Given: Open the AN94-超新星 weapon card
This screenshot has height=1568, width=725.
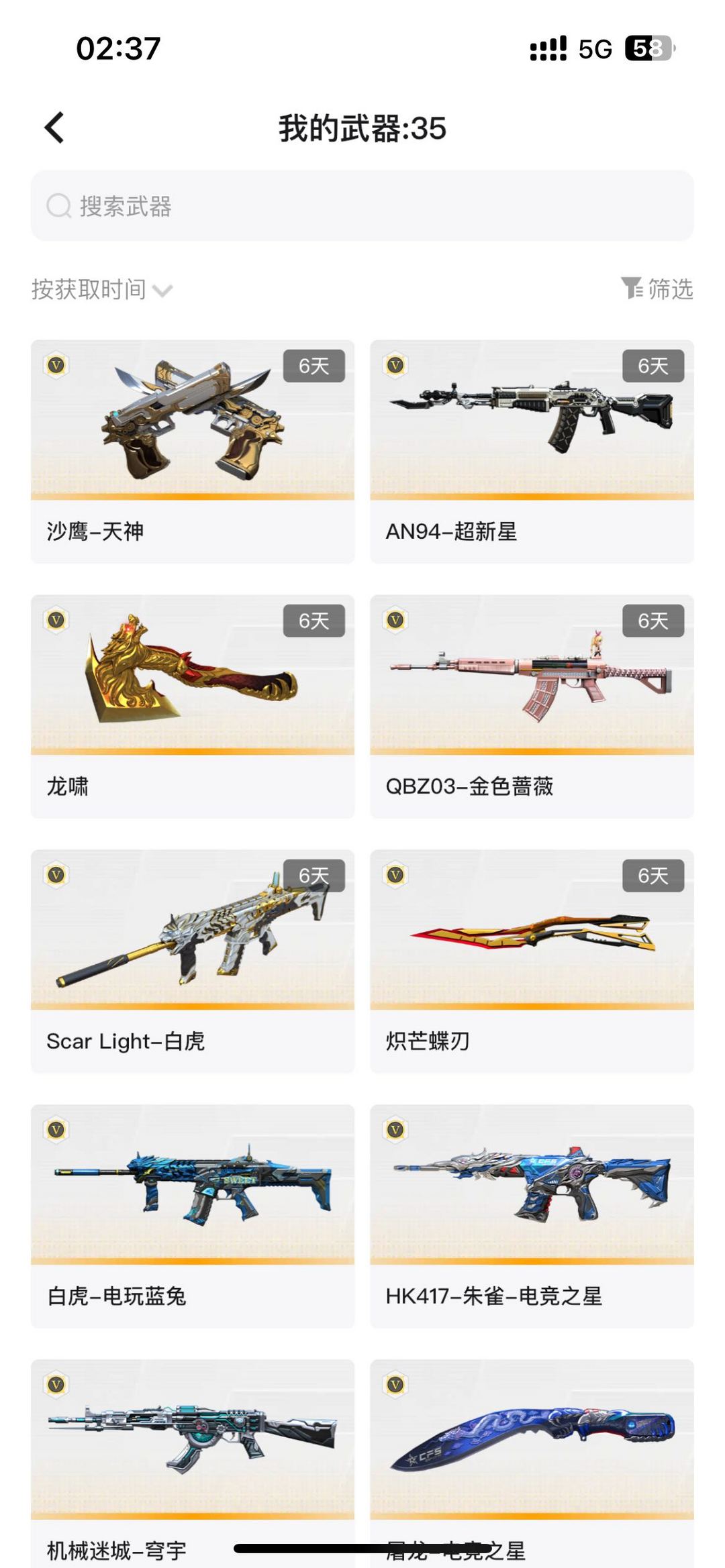Looking at the screenshot, I should click(x=532, y=452).
